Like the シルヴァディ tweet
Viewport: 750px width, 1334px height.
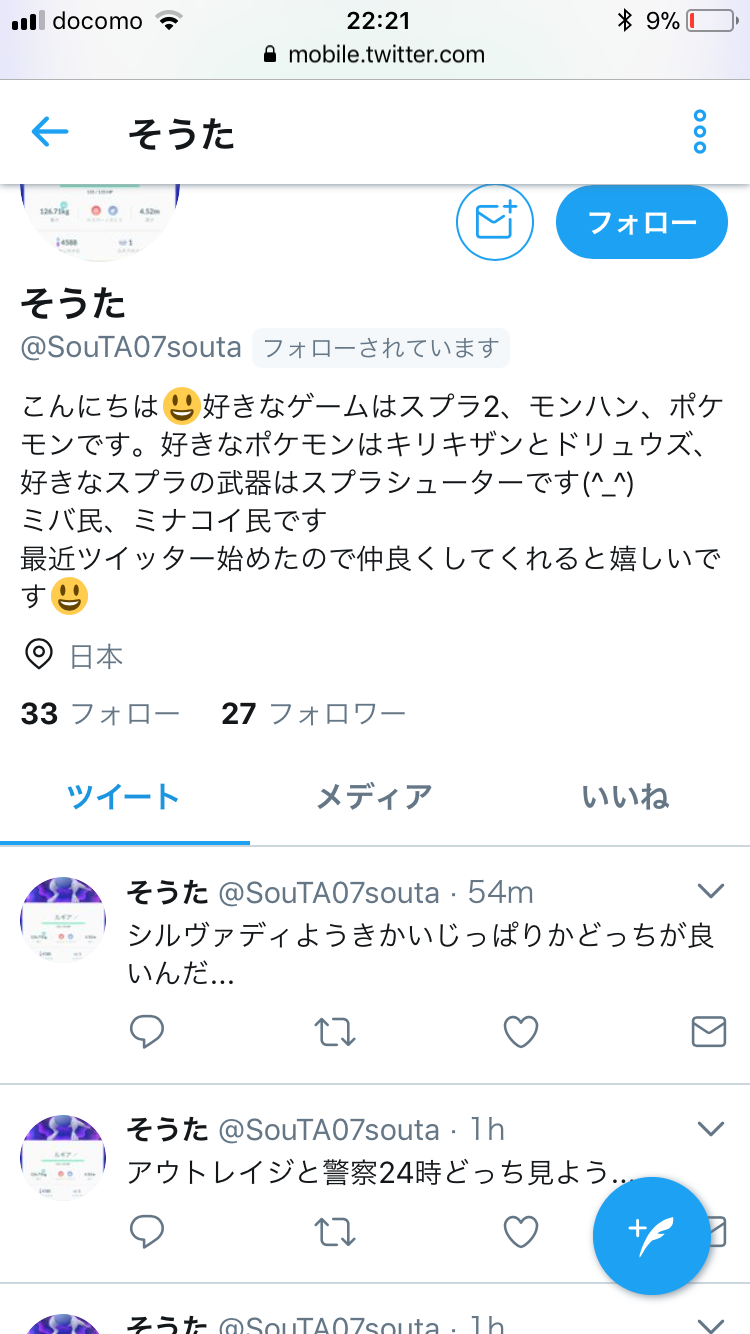pyautogui.click(x=521, y=1032)
